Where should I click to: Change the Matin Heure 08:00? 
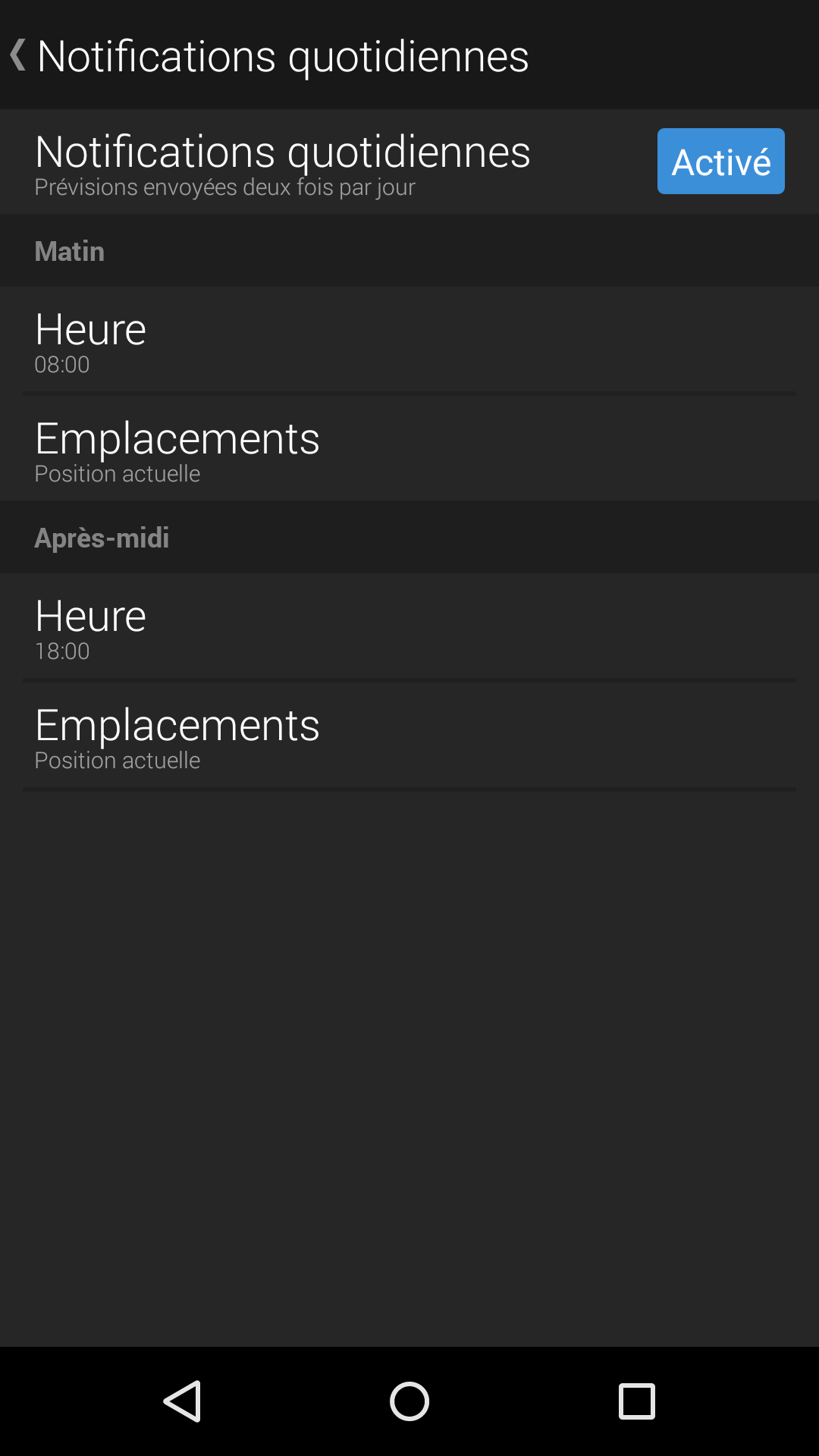pyautogui.click(x=409, y=340)
